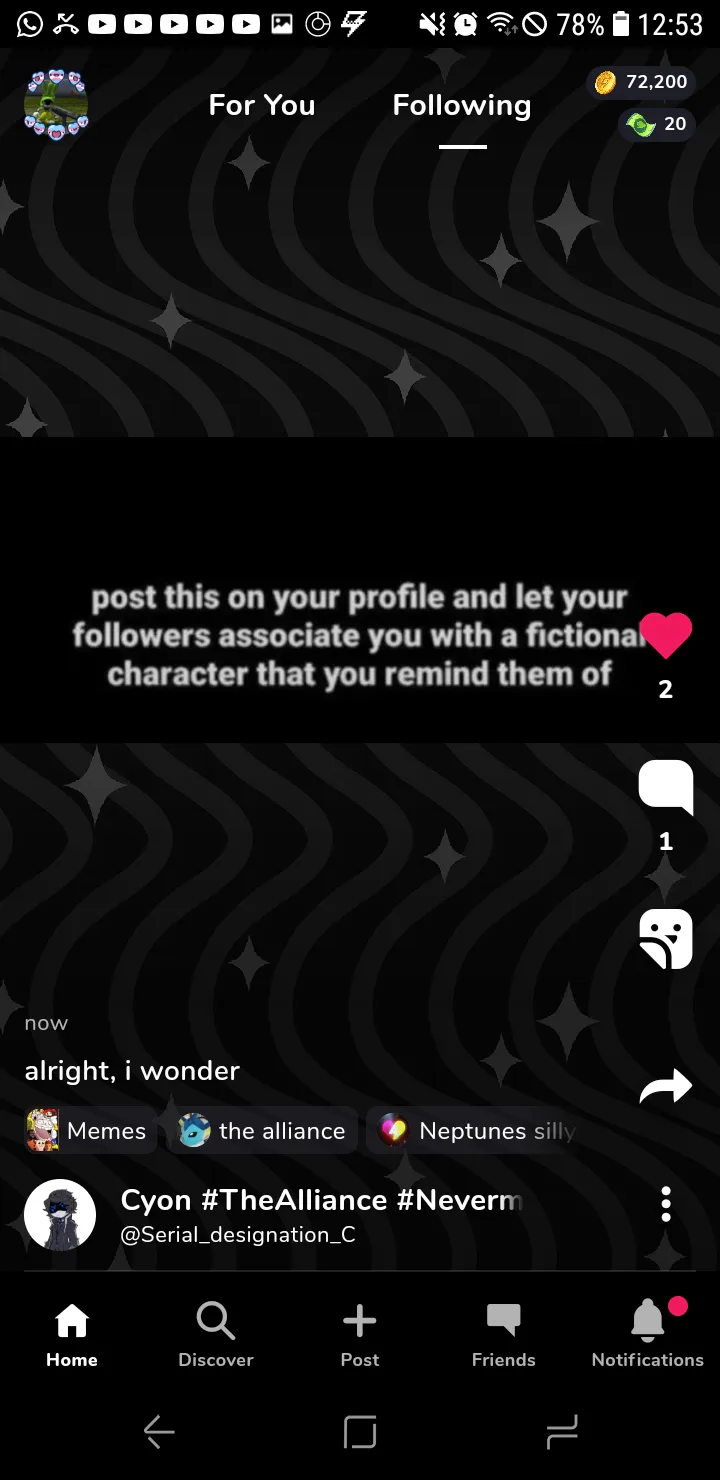Go back with the system back button
The image size is (720, 1480).
coord(159,1433)
